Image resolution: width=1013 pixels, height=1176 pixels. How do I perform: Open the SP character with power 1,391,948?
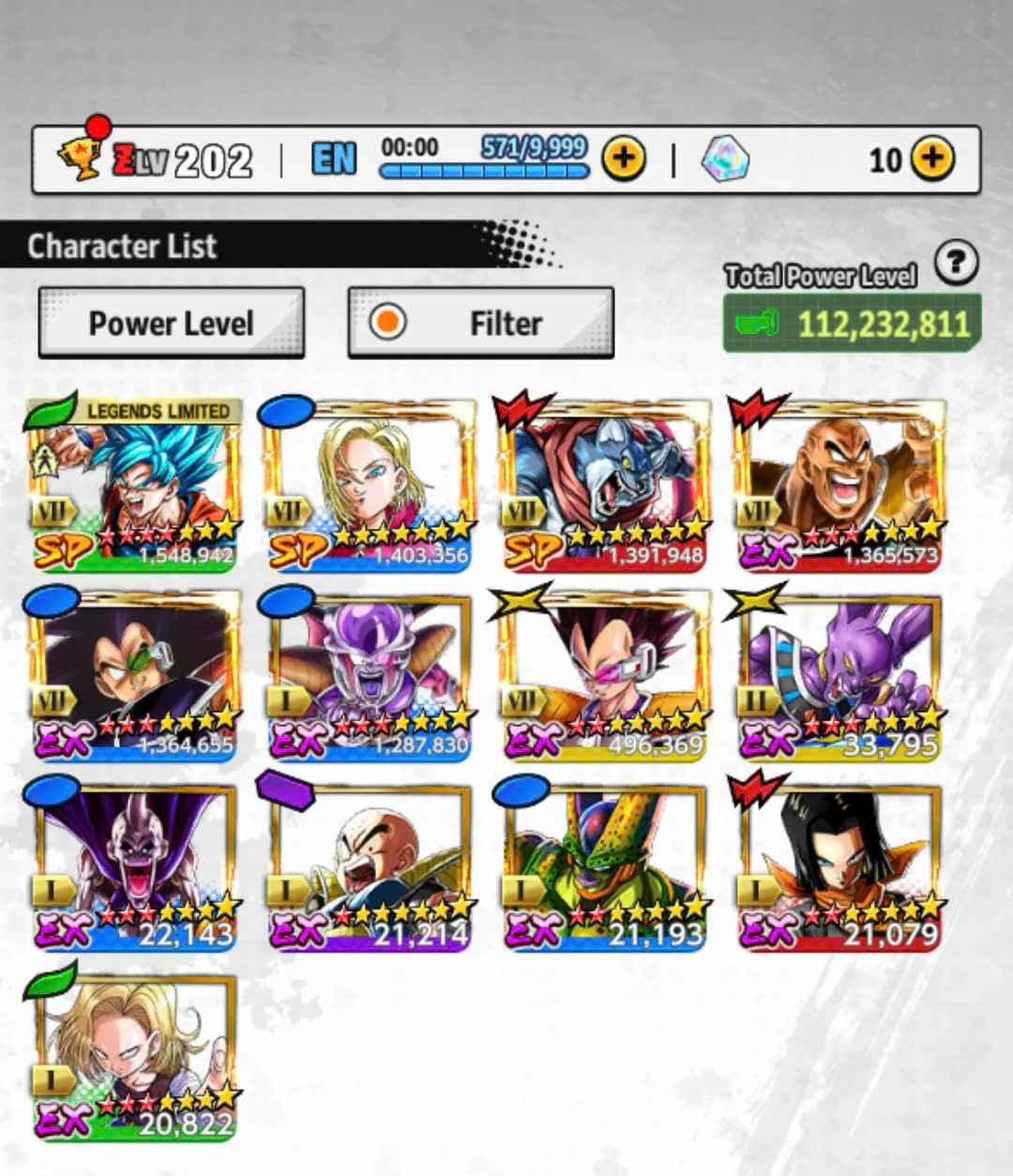604,485
